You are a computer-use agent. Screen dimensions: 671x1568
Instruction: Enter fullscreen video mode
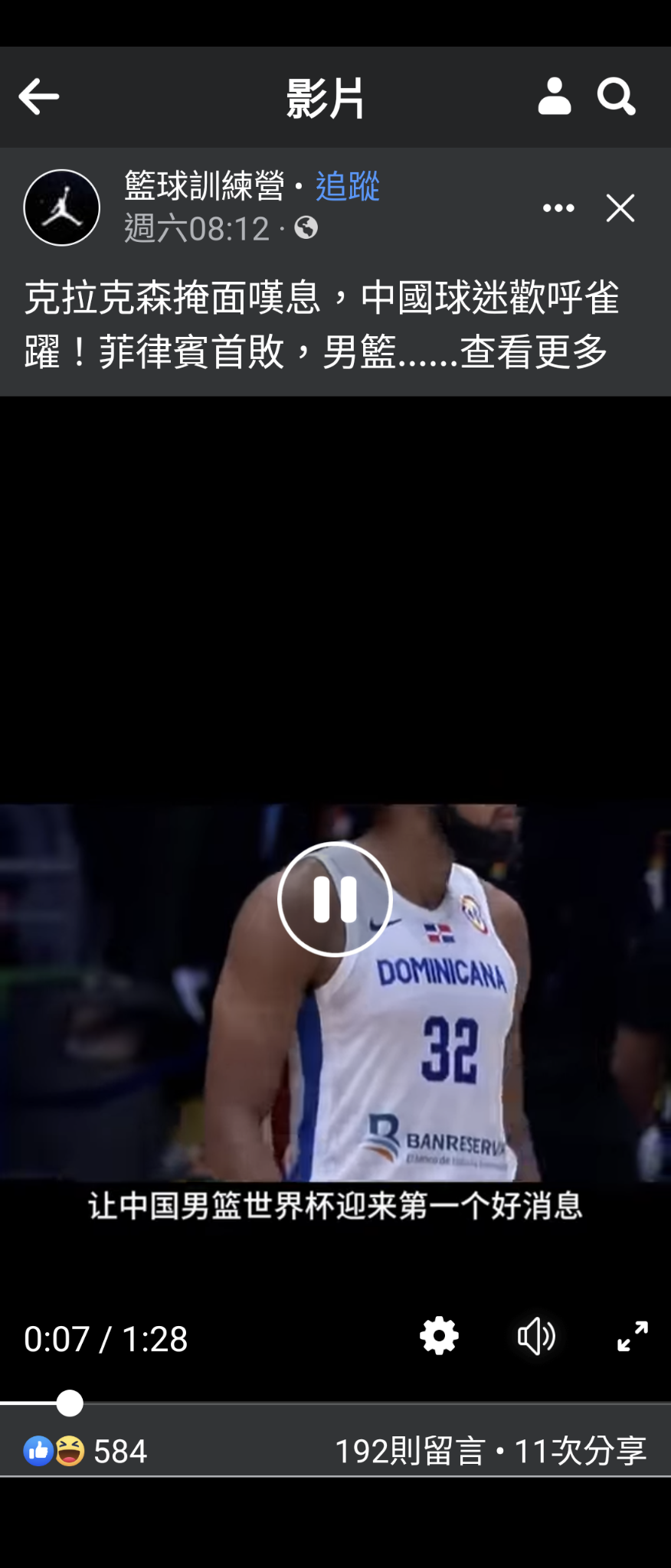click(633, 1336)
